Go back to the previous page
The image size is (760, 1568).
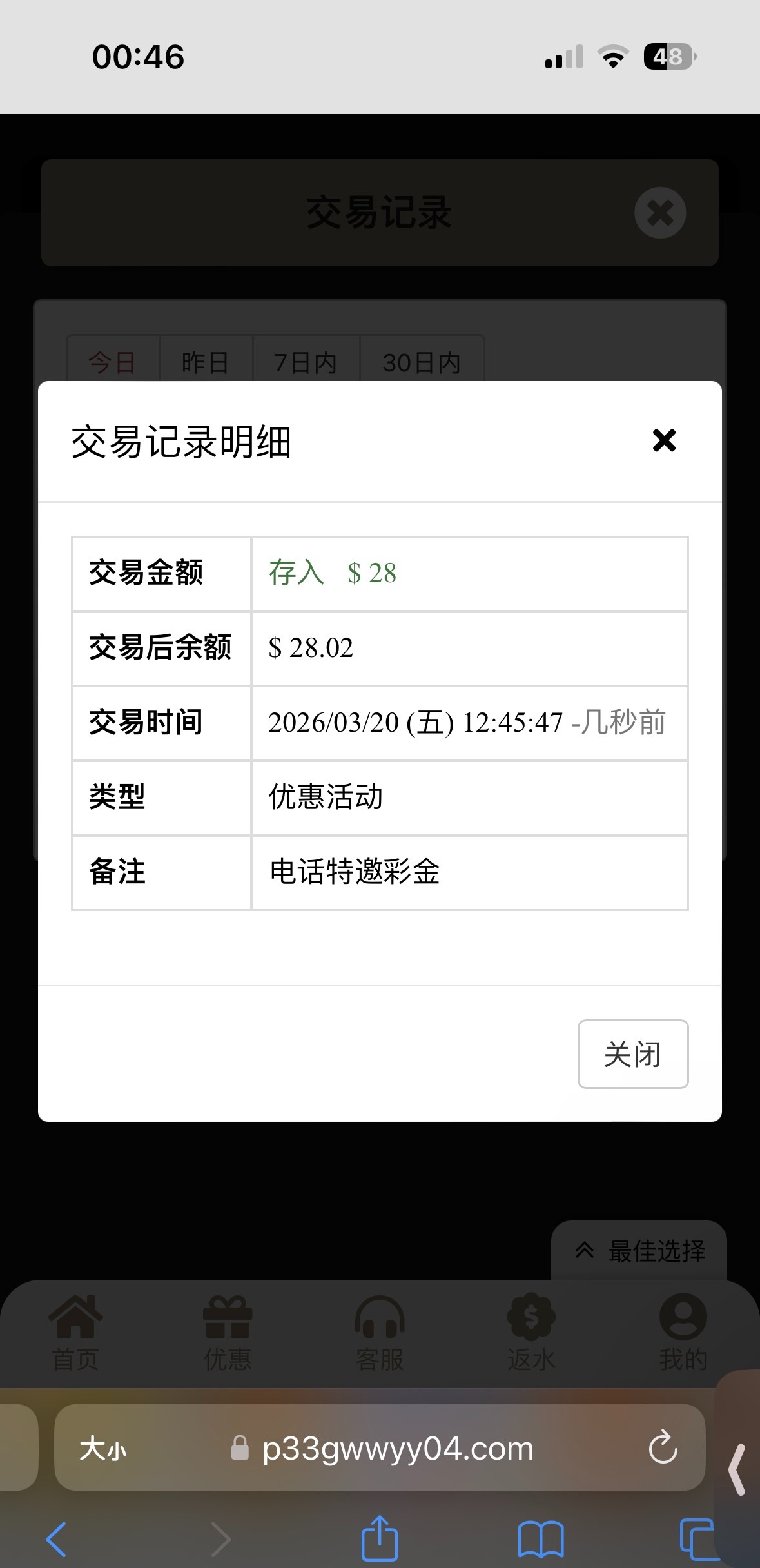(57, 1539)
